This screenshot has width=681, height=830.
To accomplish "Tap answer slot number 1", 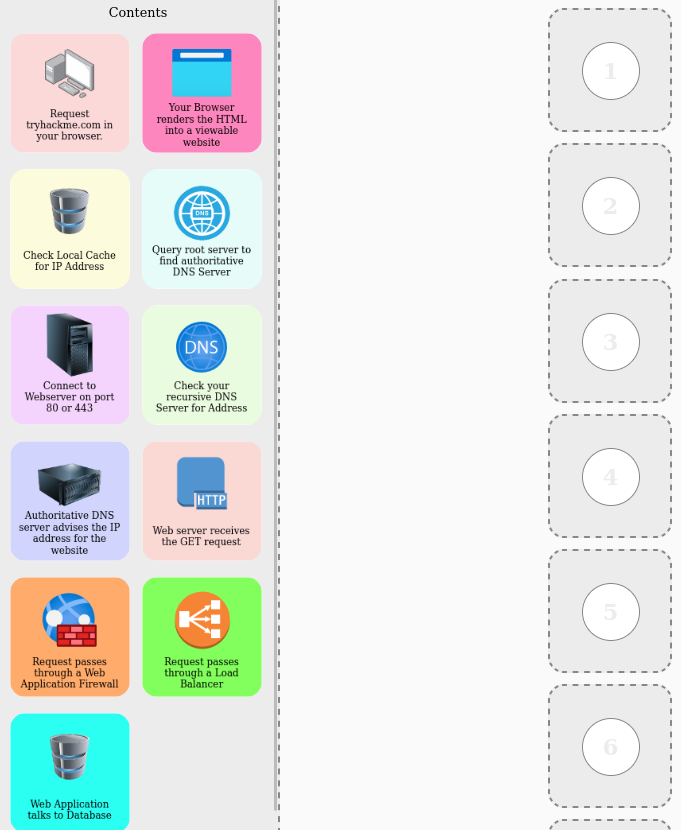I will 610,71.
